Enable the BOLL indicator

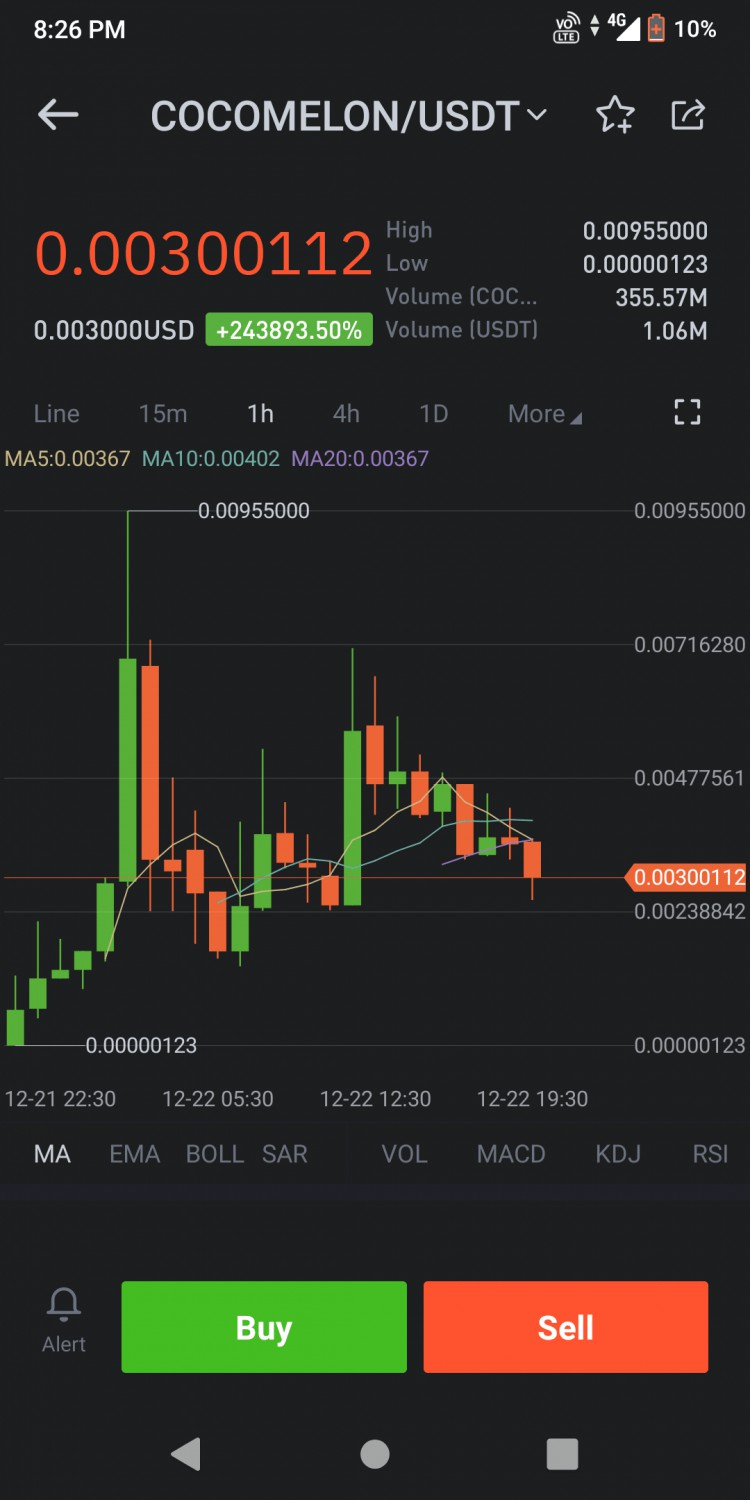(214, 1154)
